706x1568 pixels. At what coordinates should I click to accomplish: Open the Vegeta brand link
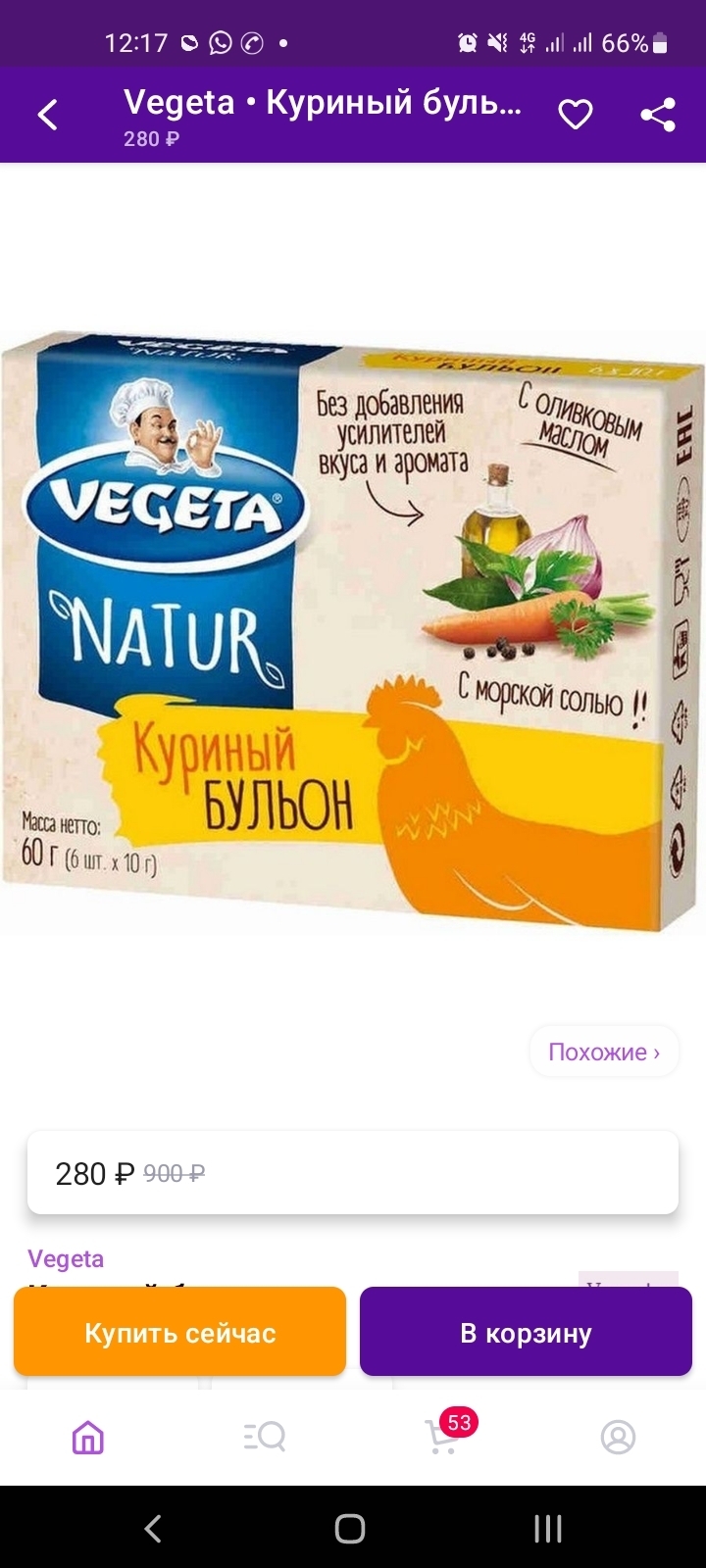[66, 1258]
